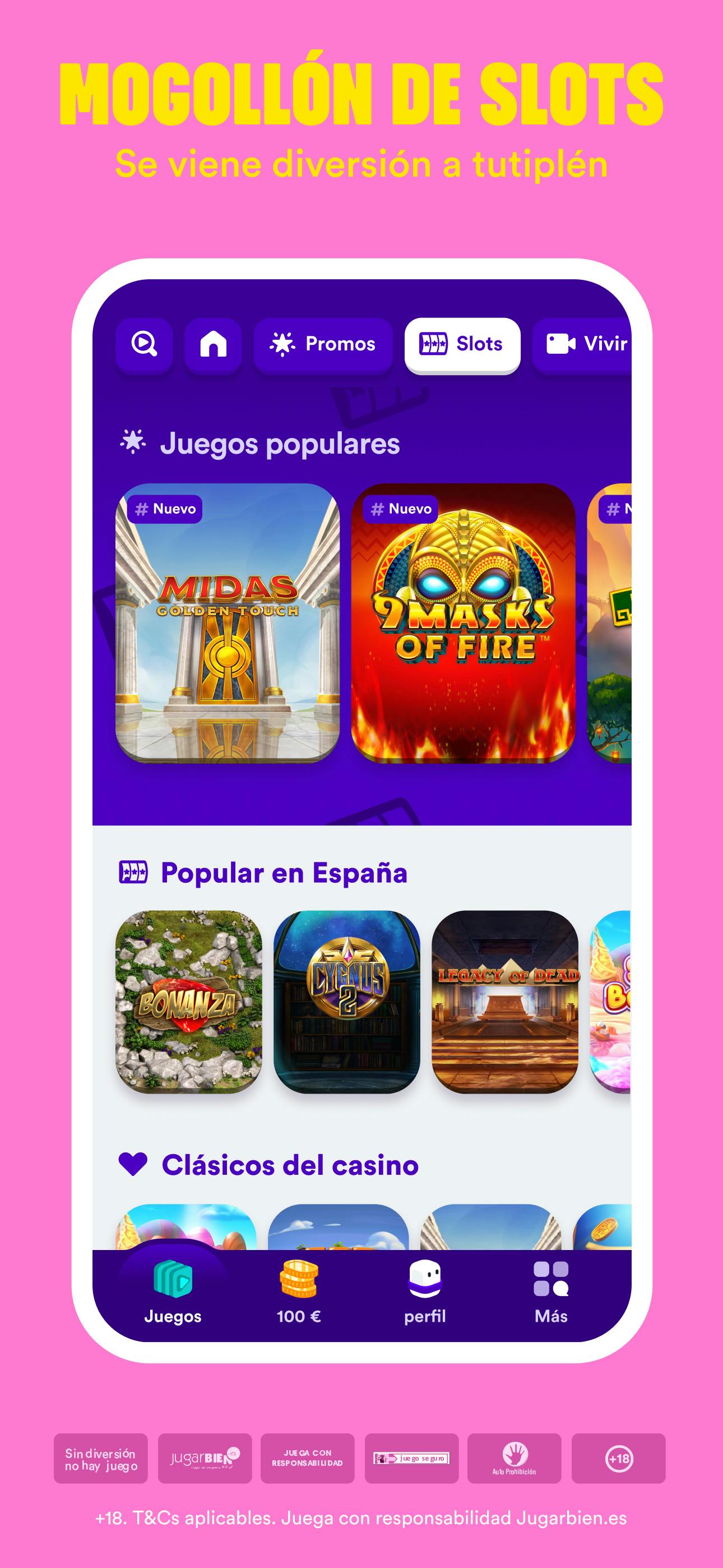
Task: Click the slot machine icon next to Popular en España
Action: 135,871
